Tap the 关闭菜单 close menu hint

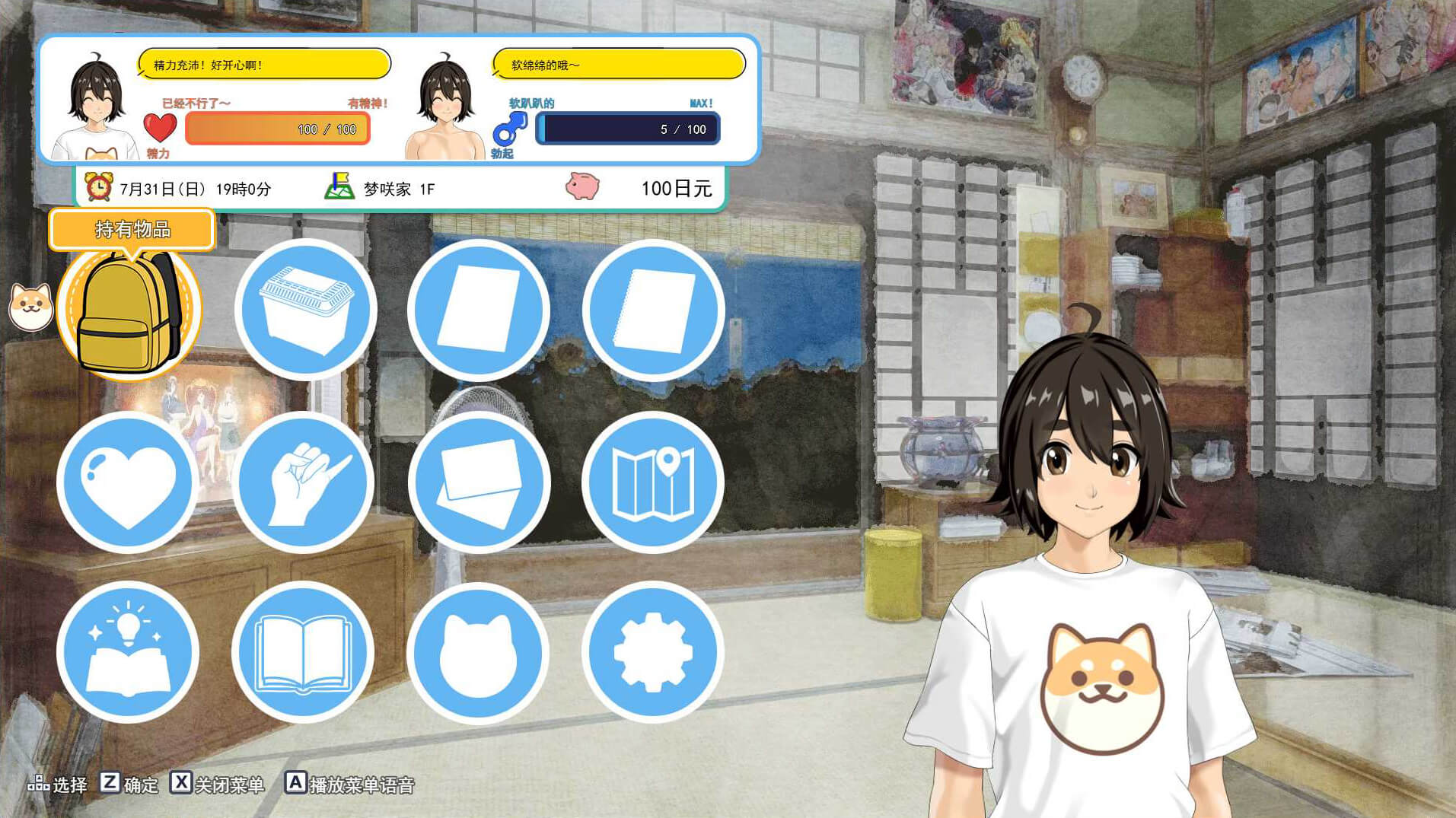click(x=218, y=785)
